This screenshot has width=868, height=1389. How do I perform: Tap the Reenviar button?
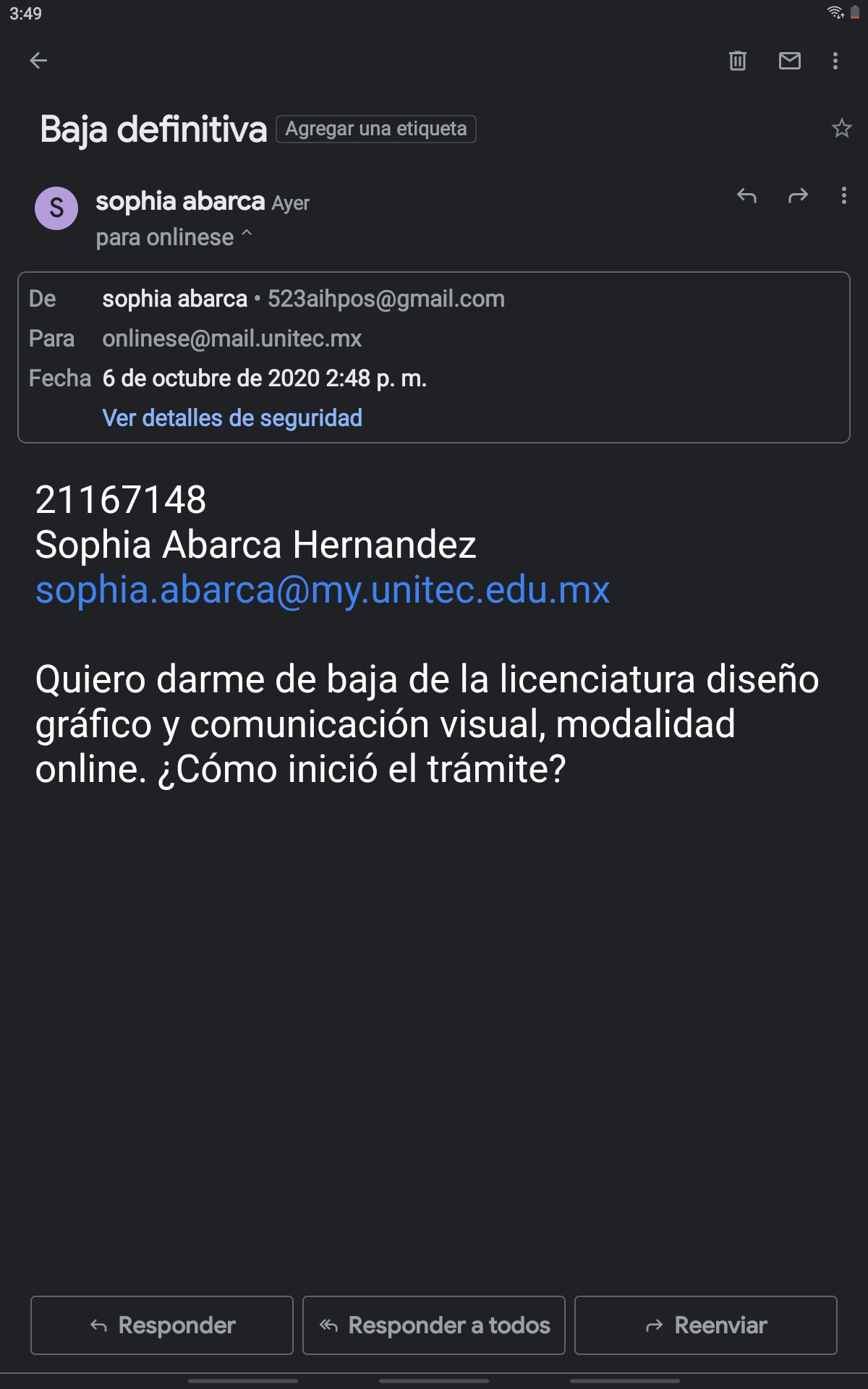coord(706,1325)
